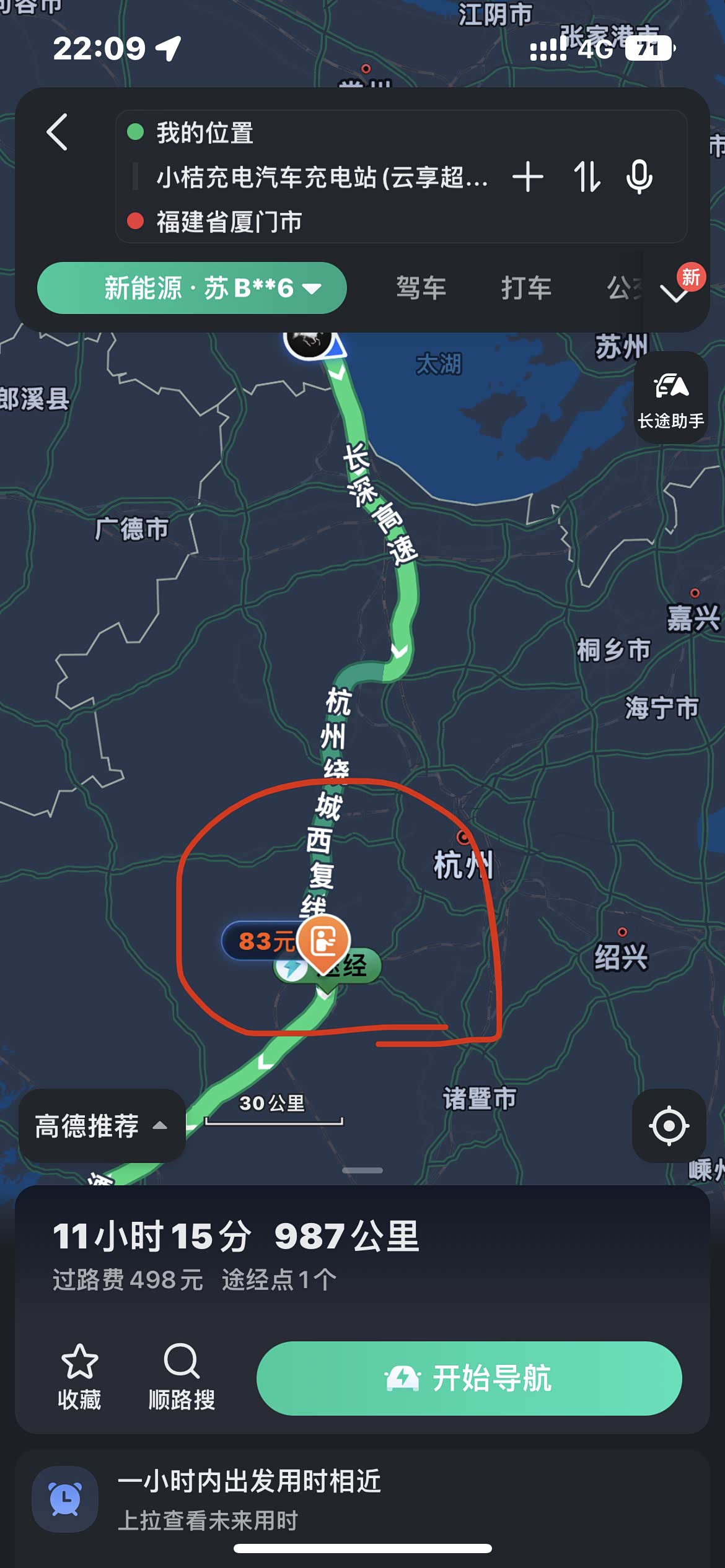The image size is (725, 1568).
Task: Start voice input with the microphone
Action: coord(639,177)
